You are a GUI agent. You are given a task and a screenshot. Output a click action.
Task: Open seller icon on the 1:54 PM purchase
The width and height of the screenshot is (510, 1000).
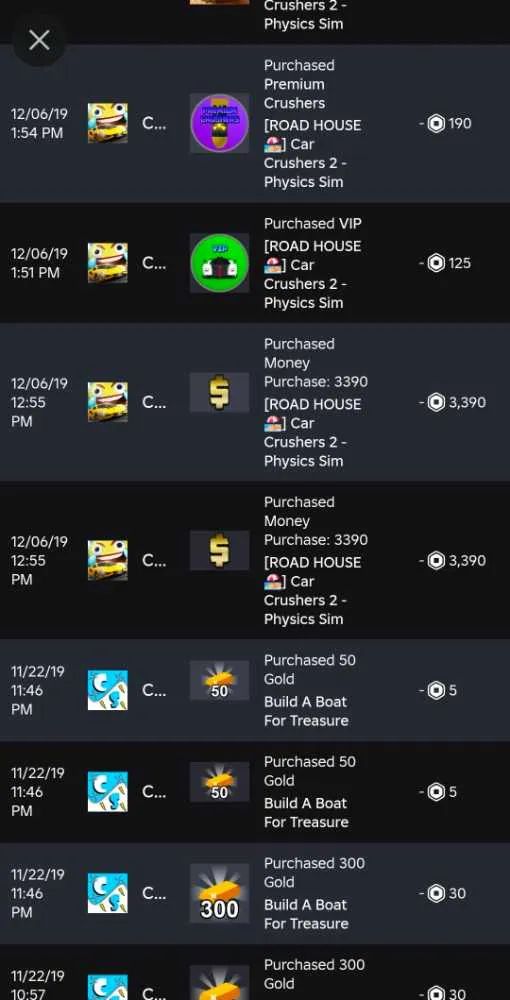click(108, 123)
